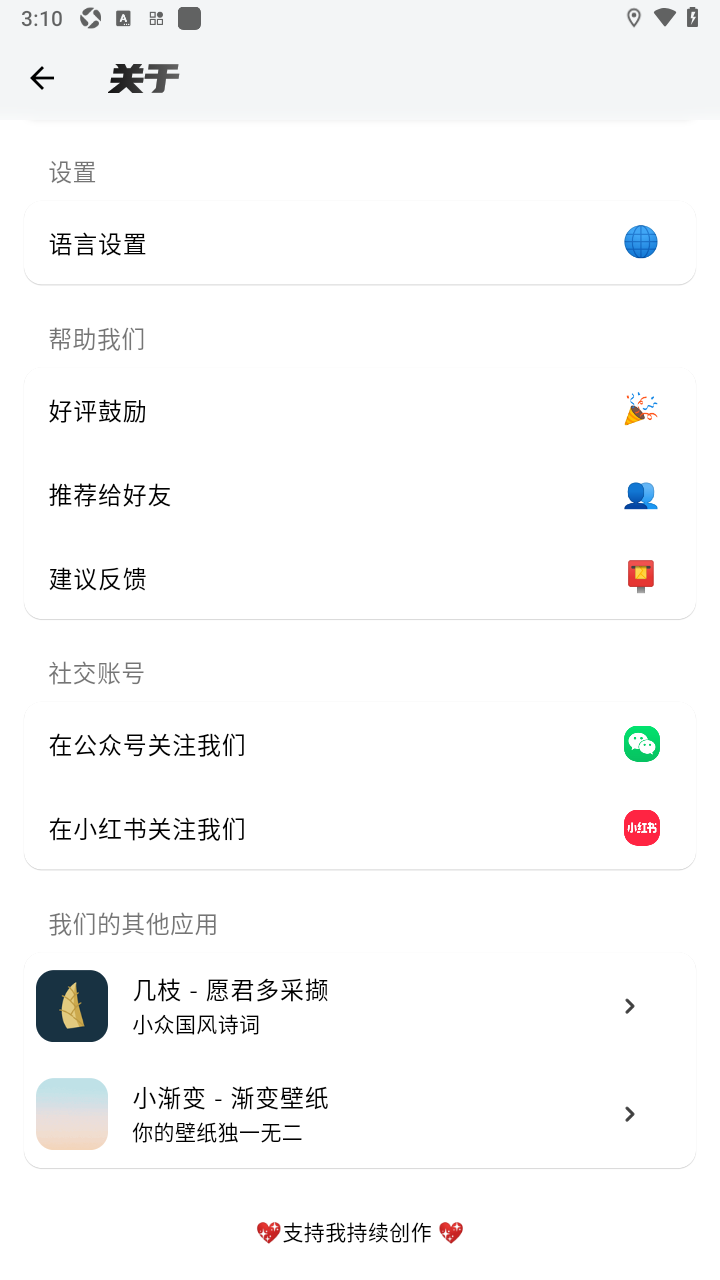Tap 好评鼓励 to rate the app
Screen dimensions: 720x1280
click(x=360, y=411)
